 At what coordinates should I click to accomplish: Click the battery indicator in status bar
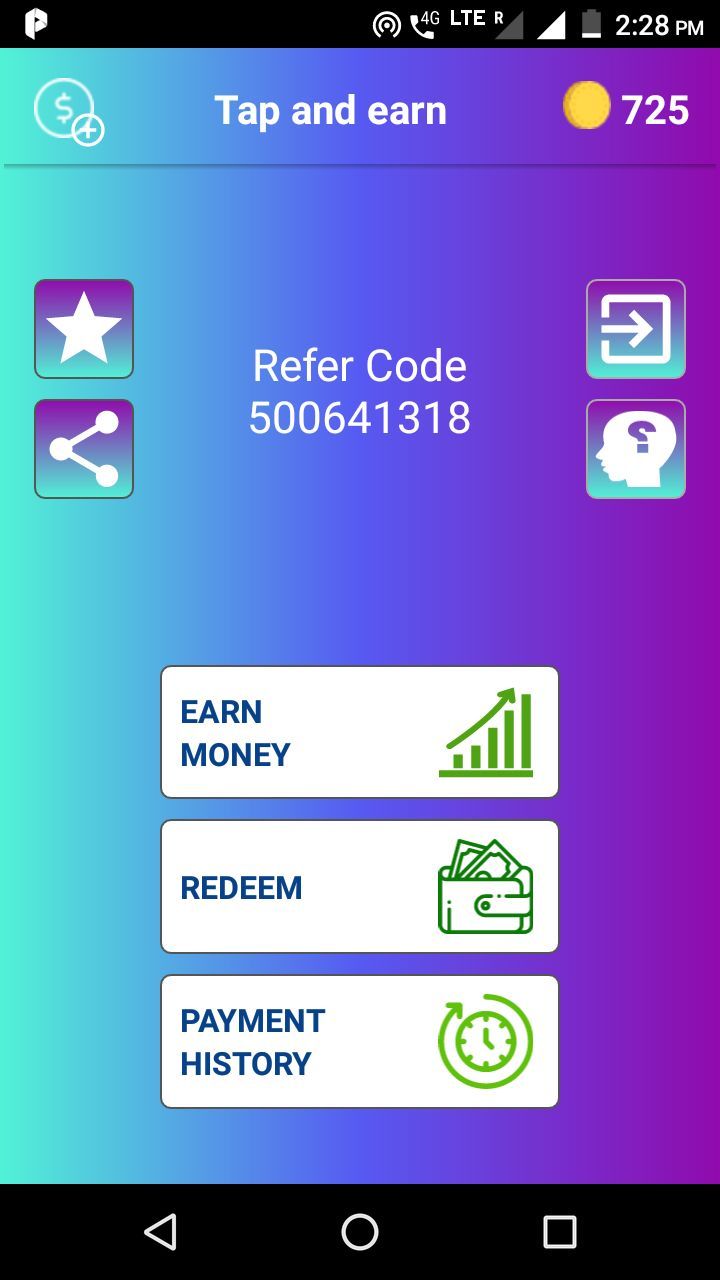coord(592,25)
